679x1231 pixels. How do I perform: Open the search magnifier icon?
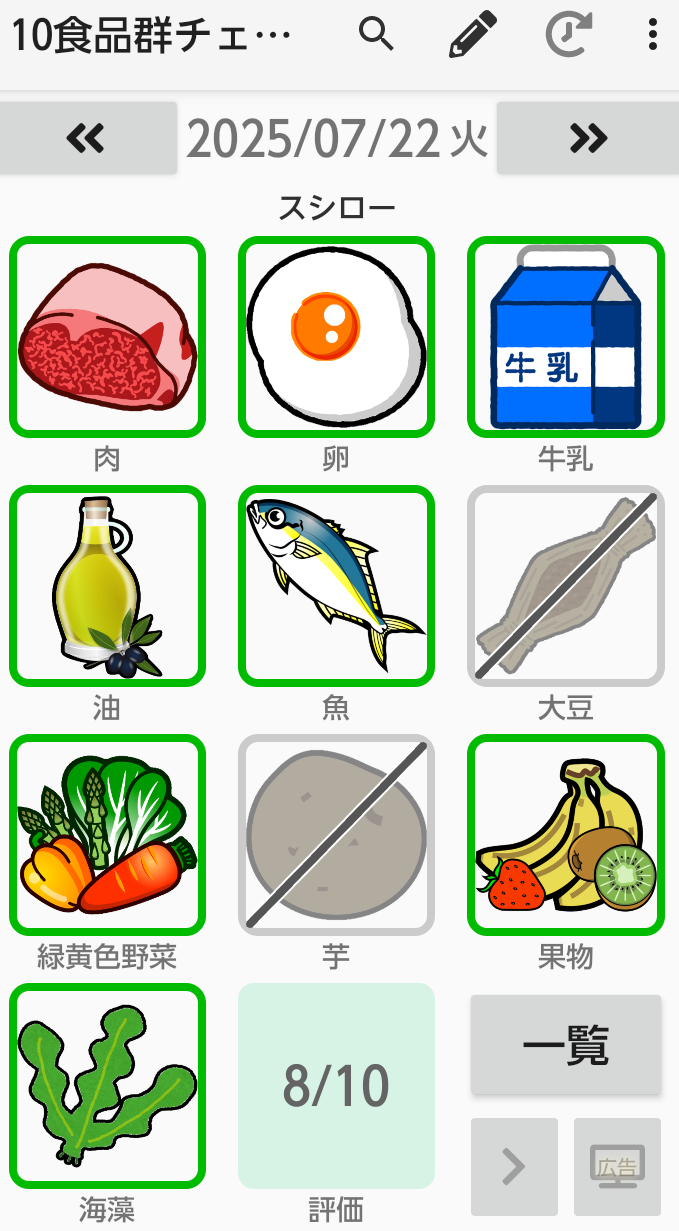[376, 35]
